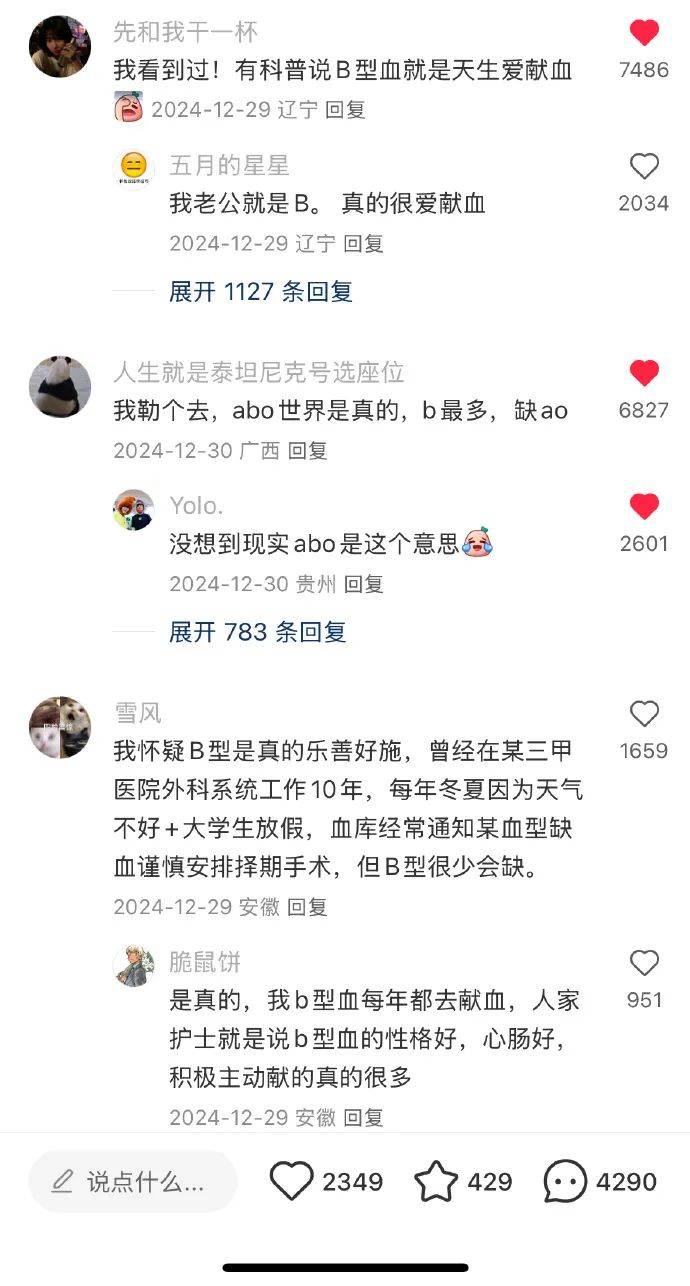Favorite the post with the star icon
Viewport: 690px width, 1286px height.
point(436,1182)
